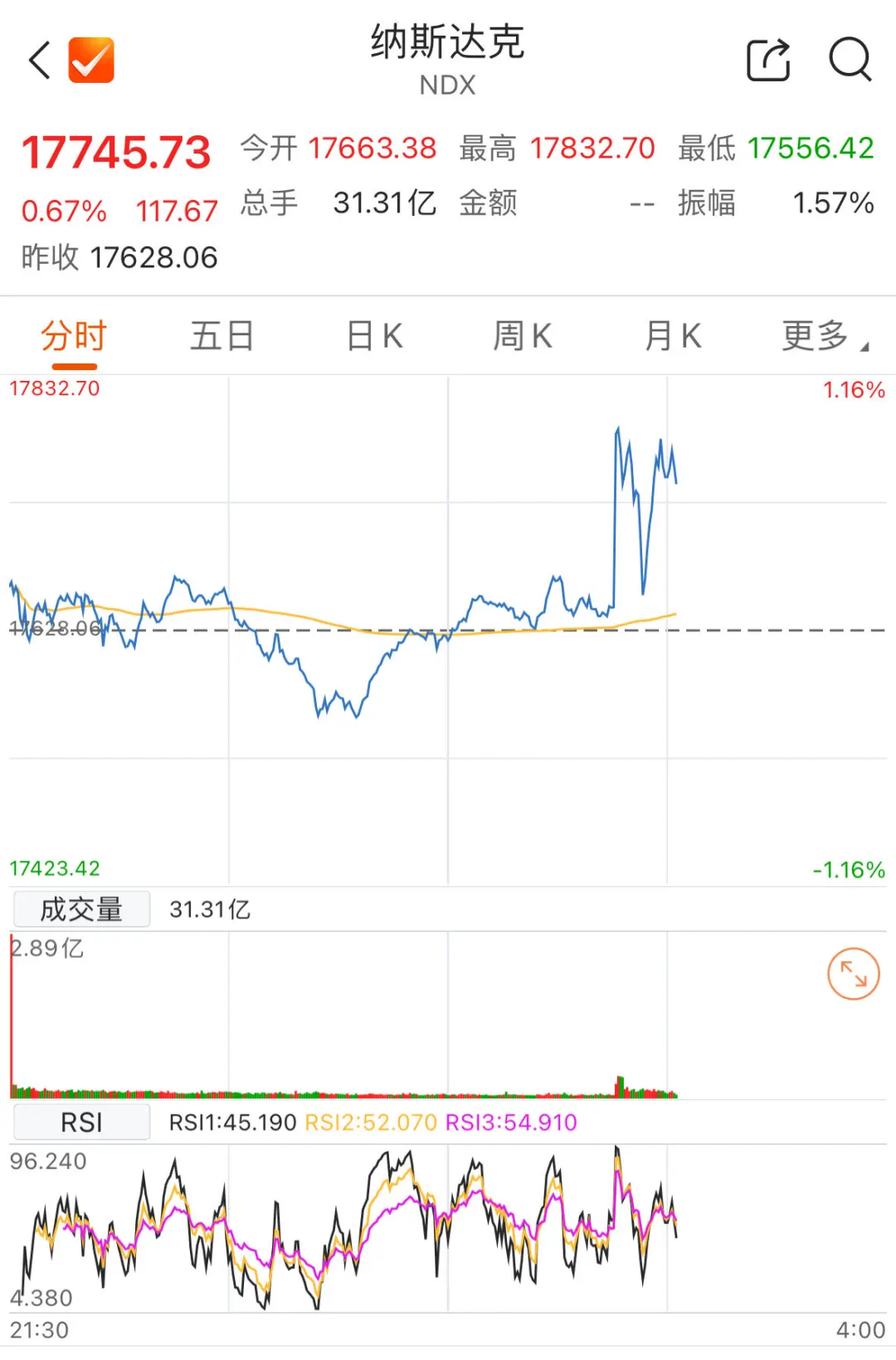
Task: Open the search function
Action: 850,61
